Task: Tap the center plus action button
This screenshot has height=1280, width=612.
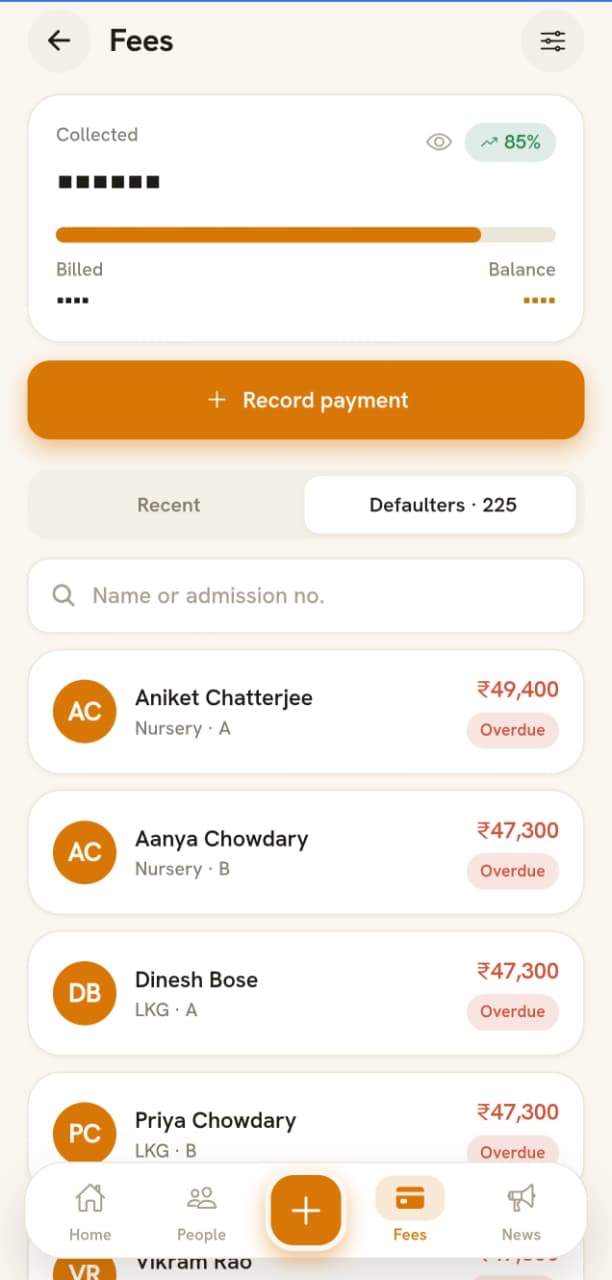Action: tap(306, 1211)
